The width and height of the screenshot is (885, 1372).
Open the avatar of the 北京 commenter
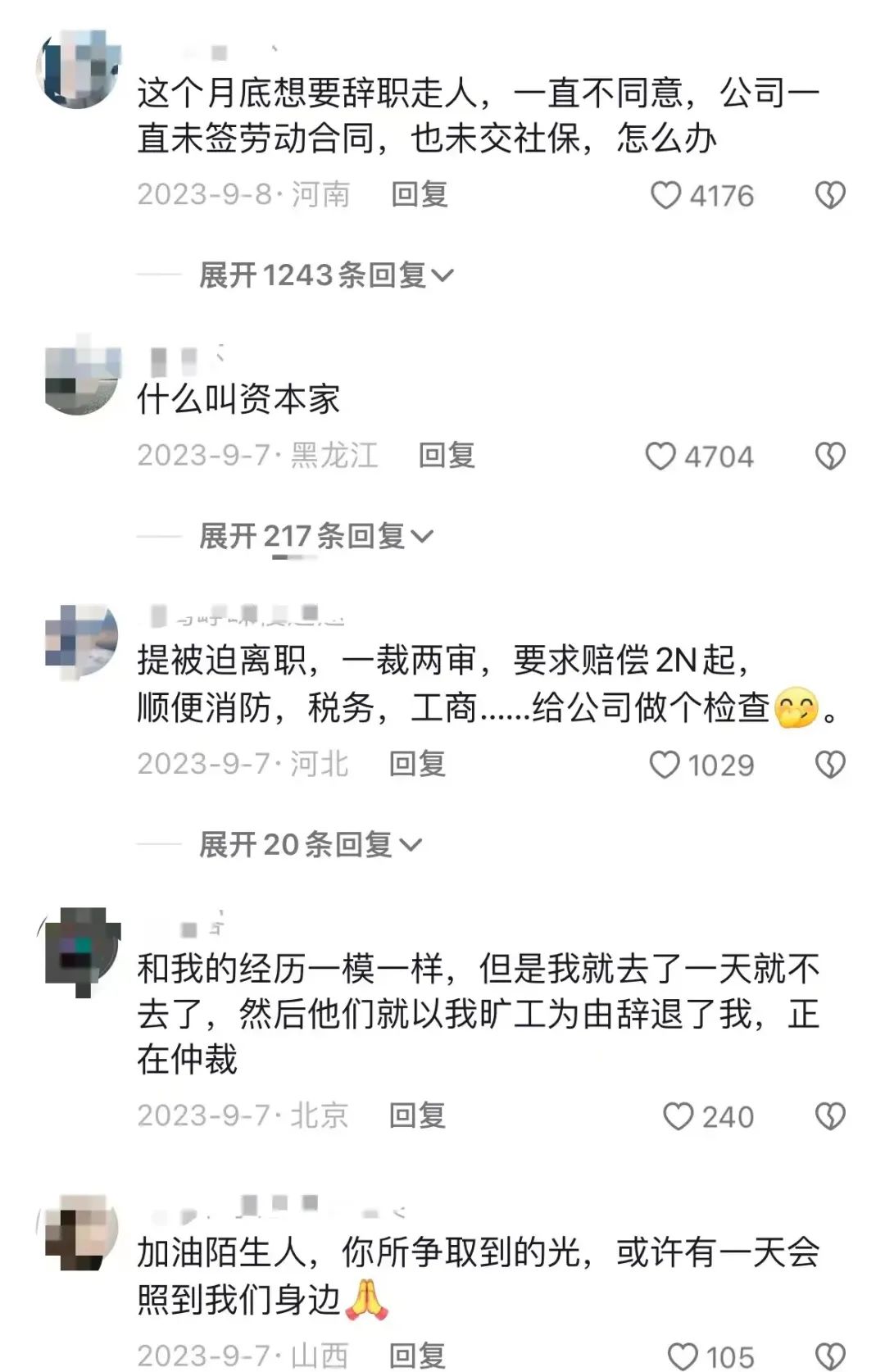tap(80, 949)
